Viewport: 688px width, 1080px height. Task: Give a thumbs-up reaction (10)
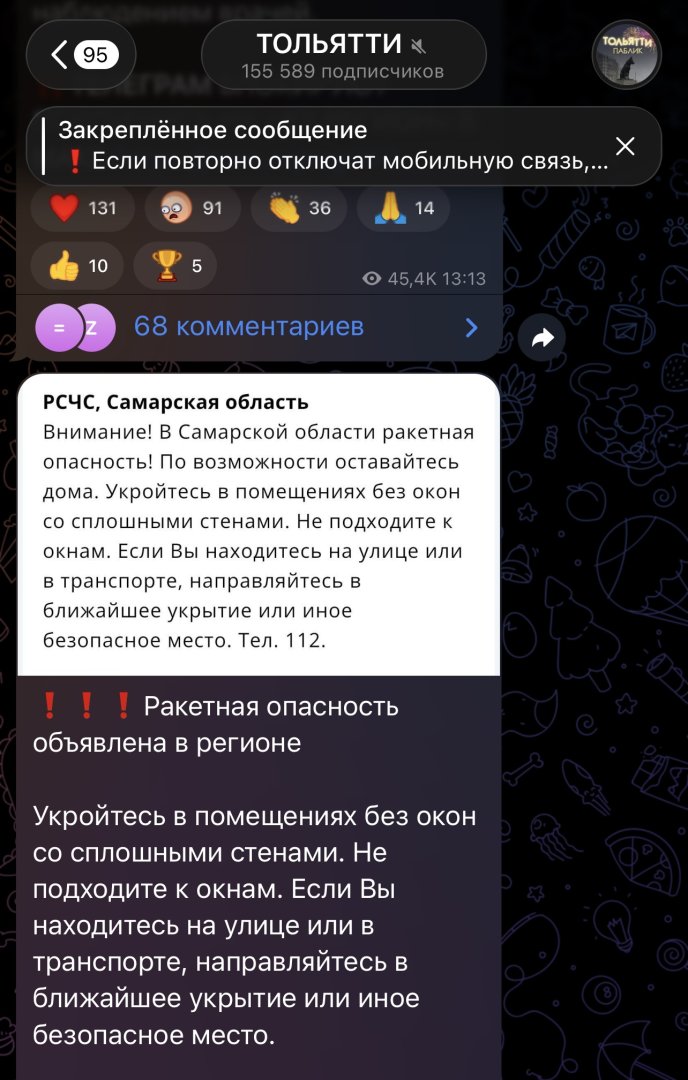point(77,265)
